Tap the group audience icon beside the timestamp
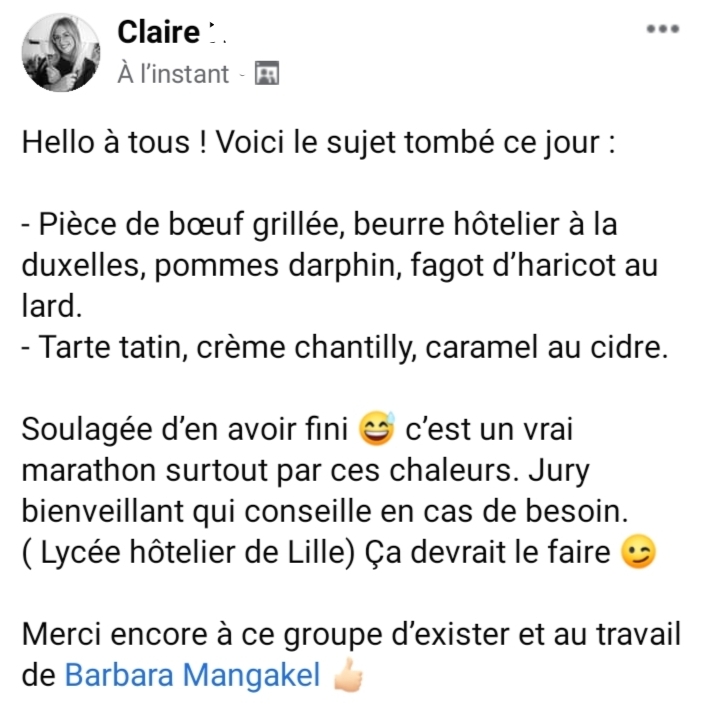The width and height of the screenshot is (717, 728). click(266, 74)
